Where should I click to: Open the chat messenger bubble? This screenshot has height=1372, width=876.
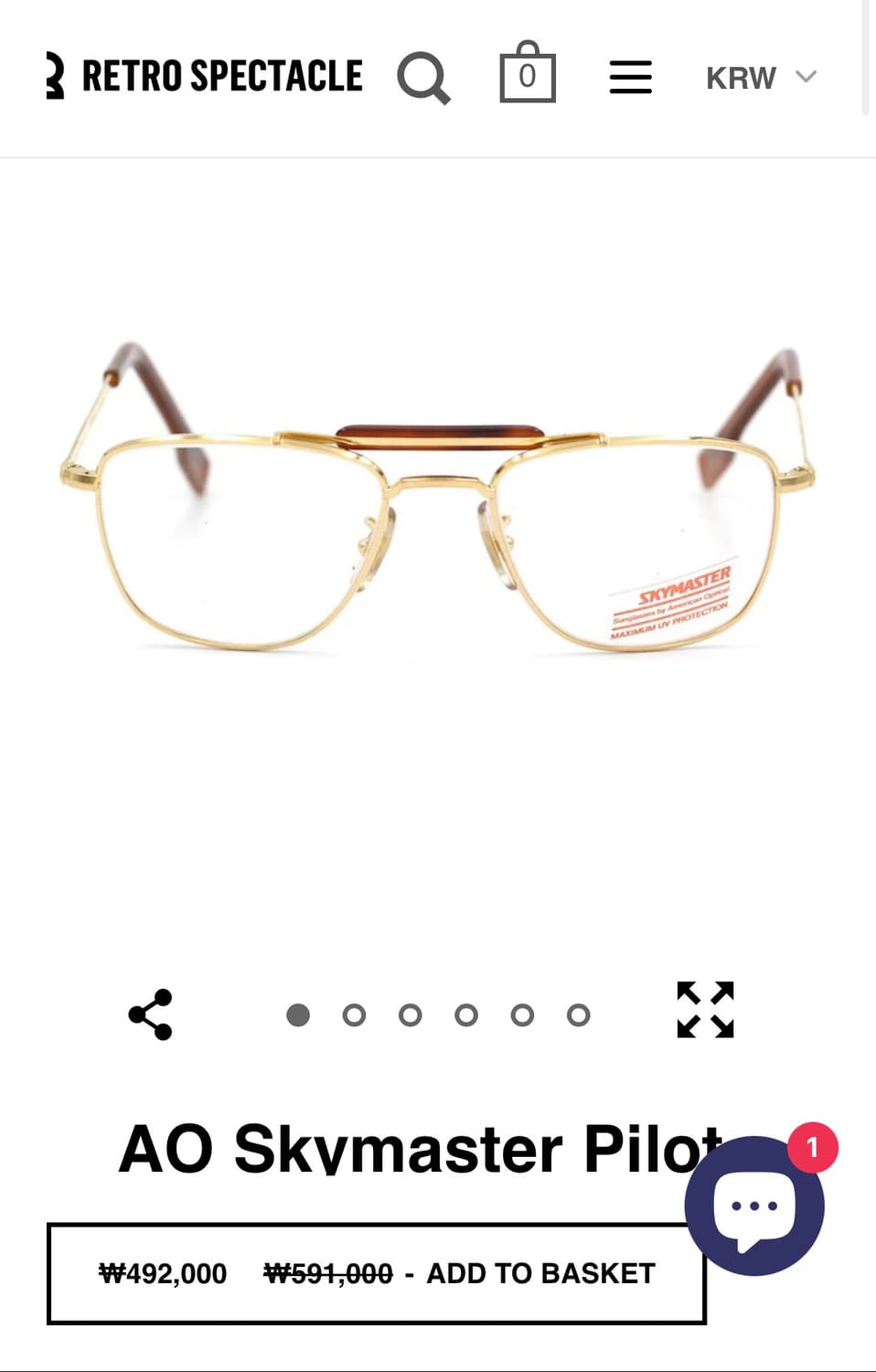pyautogui.click(x=752, y=1206)
